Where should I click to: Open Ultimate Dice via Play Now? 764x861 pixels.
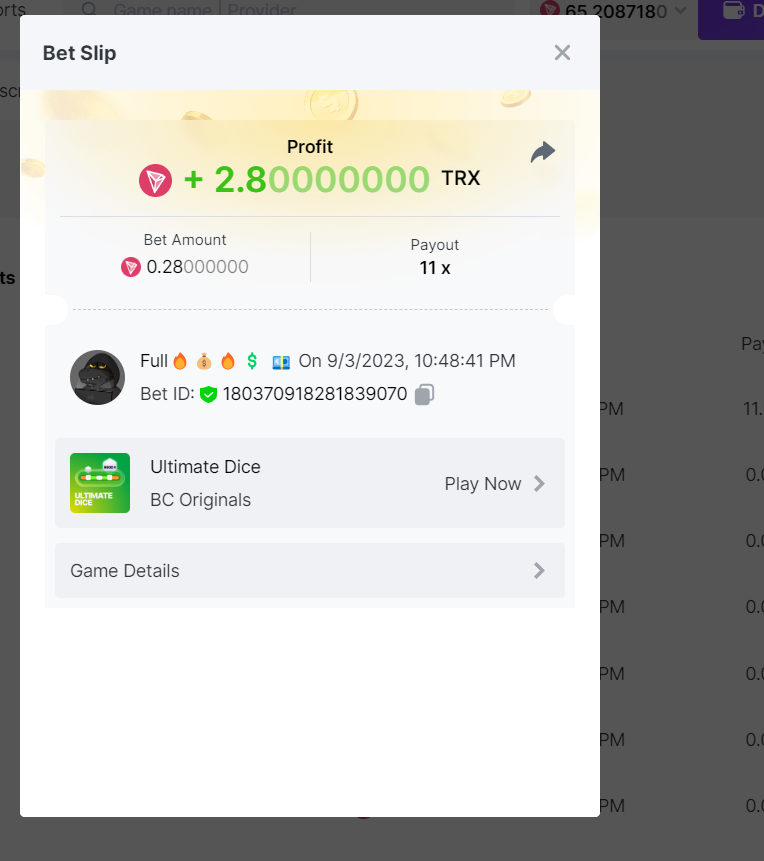coord(495,484)
